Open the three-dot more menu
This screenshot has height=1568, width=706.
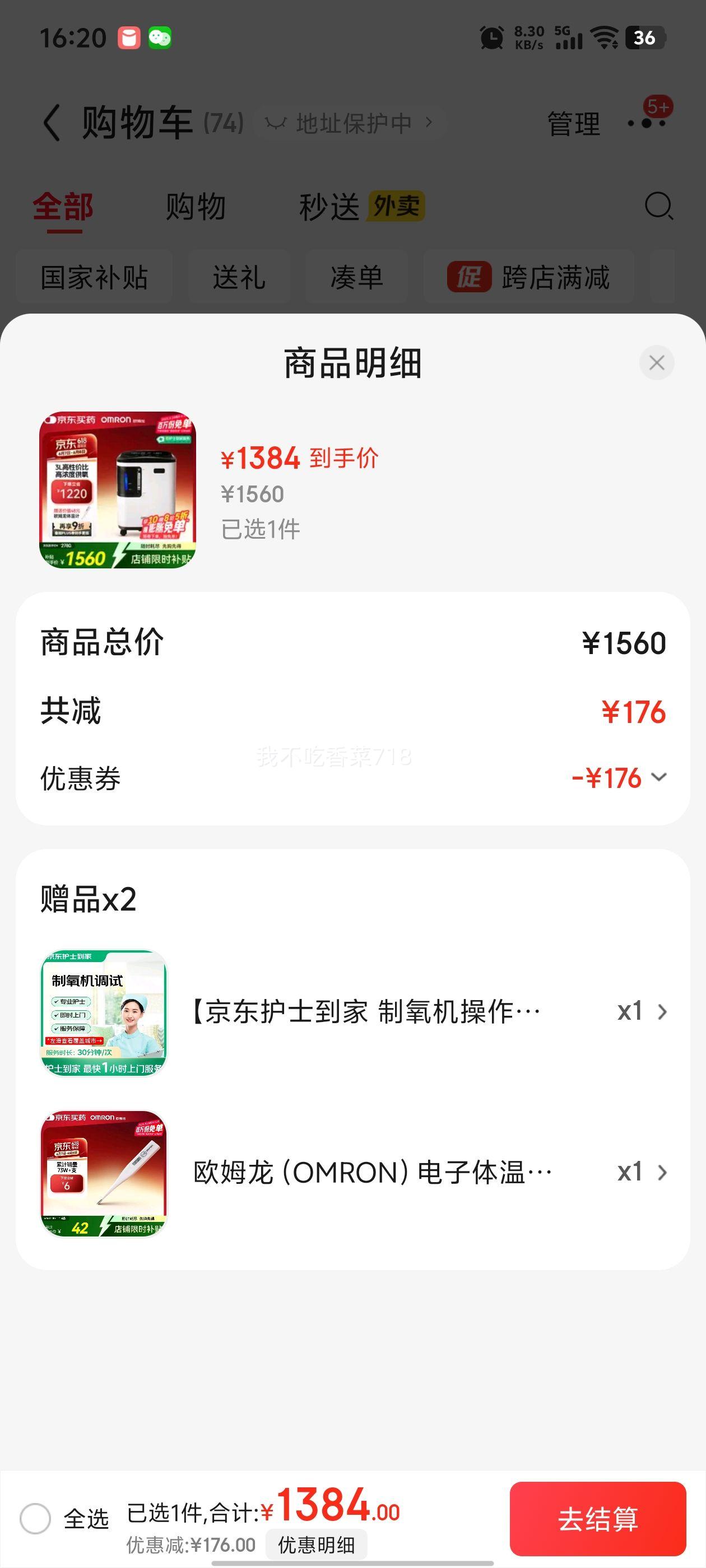click(647, 122)
